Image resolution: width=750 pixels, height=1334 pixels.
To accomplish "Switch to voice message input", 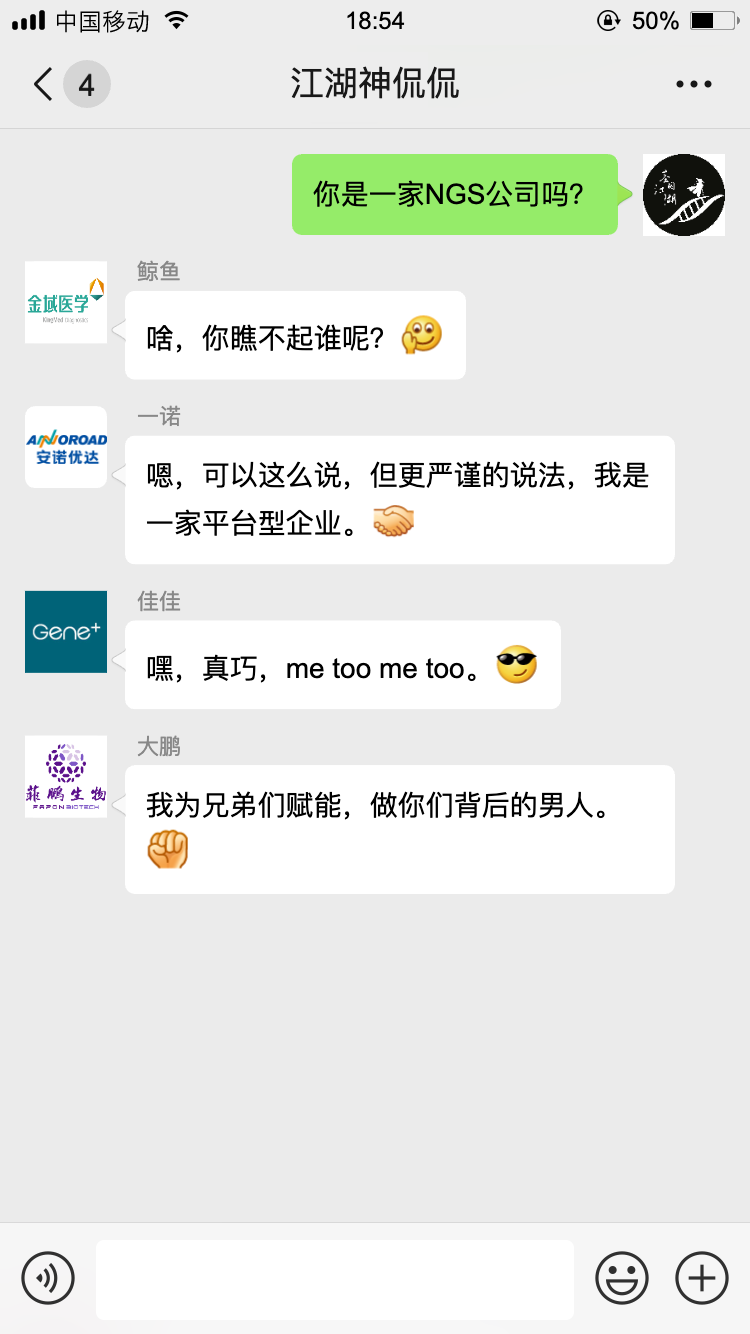I will 48,1277.
